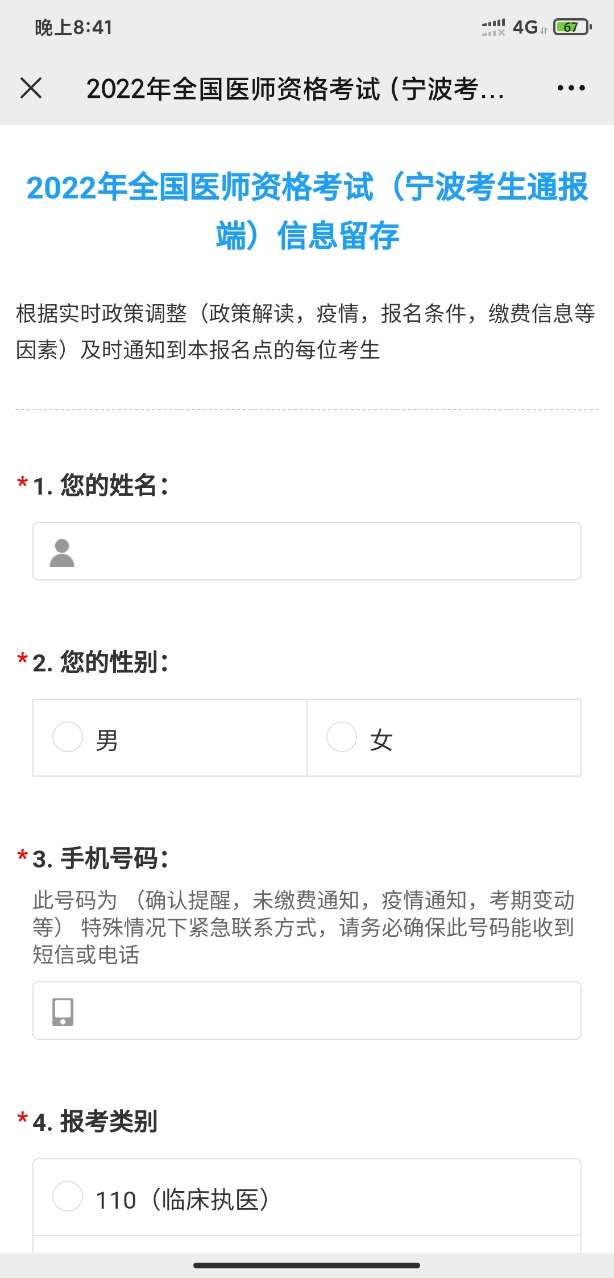Choose 110（临床执医）exam category
The width and height of the screenshot is (614, 1278).
[x=68, y=1197]
